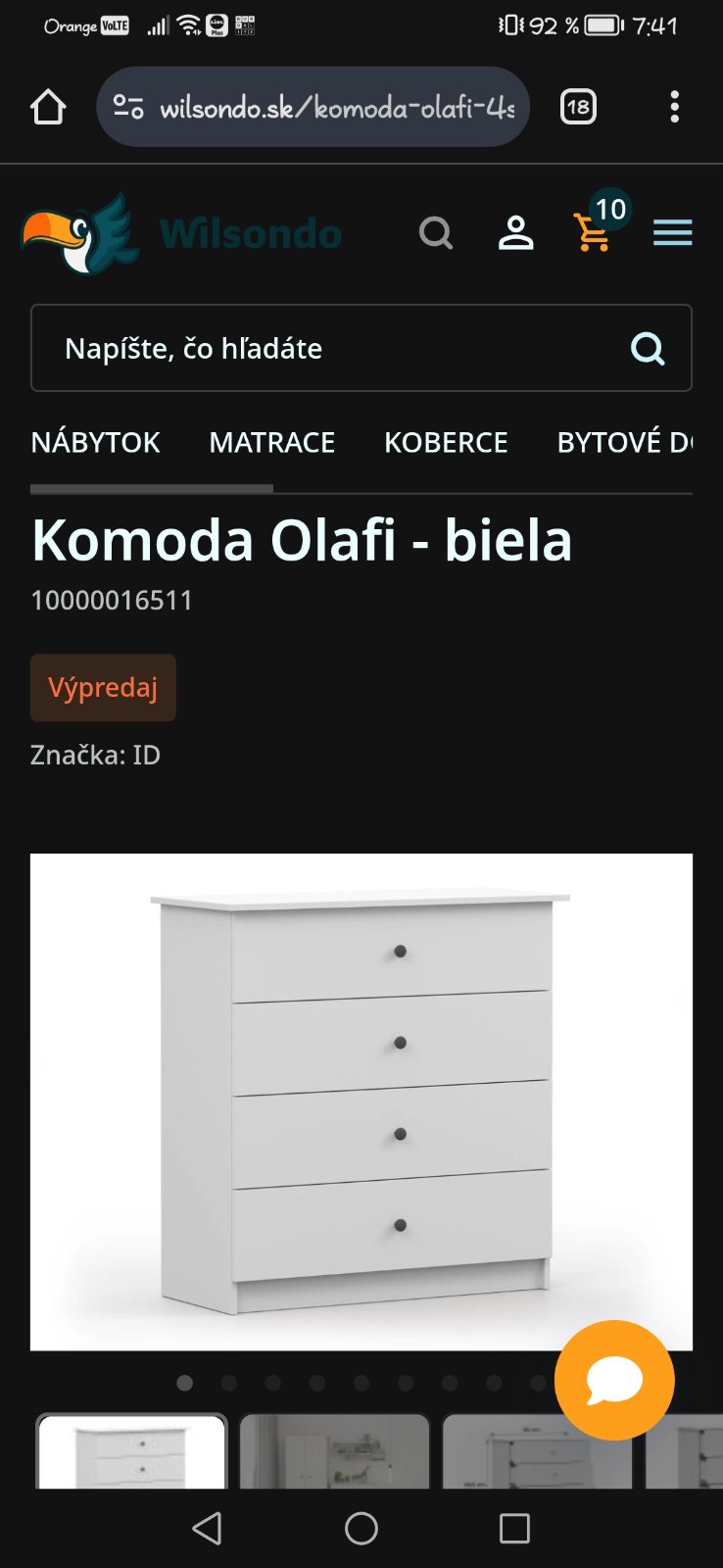Open the user account icon
The image size is (723, 1568).
pyautogui.click(x=515, y=233)
